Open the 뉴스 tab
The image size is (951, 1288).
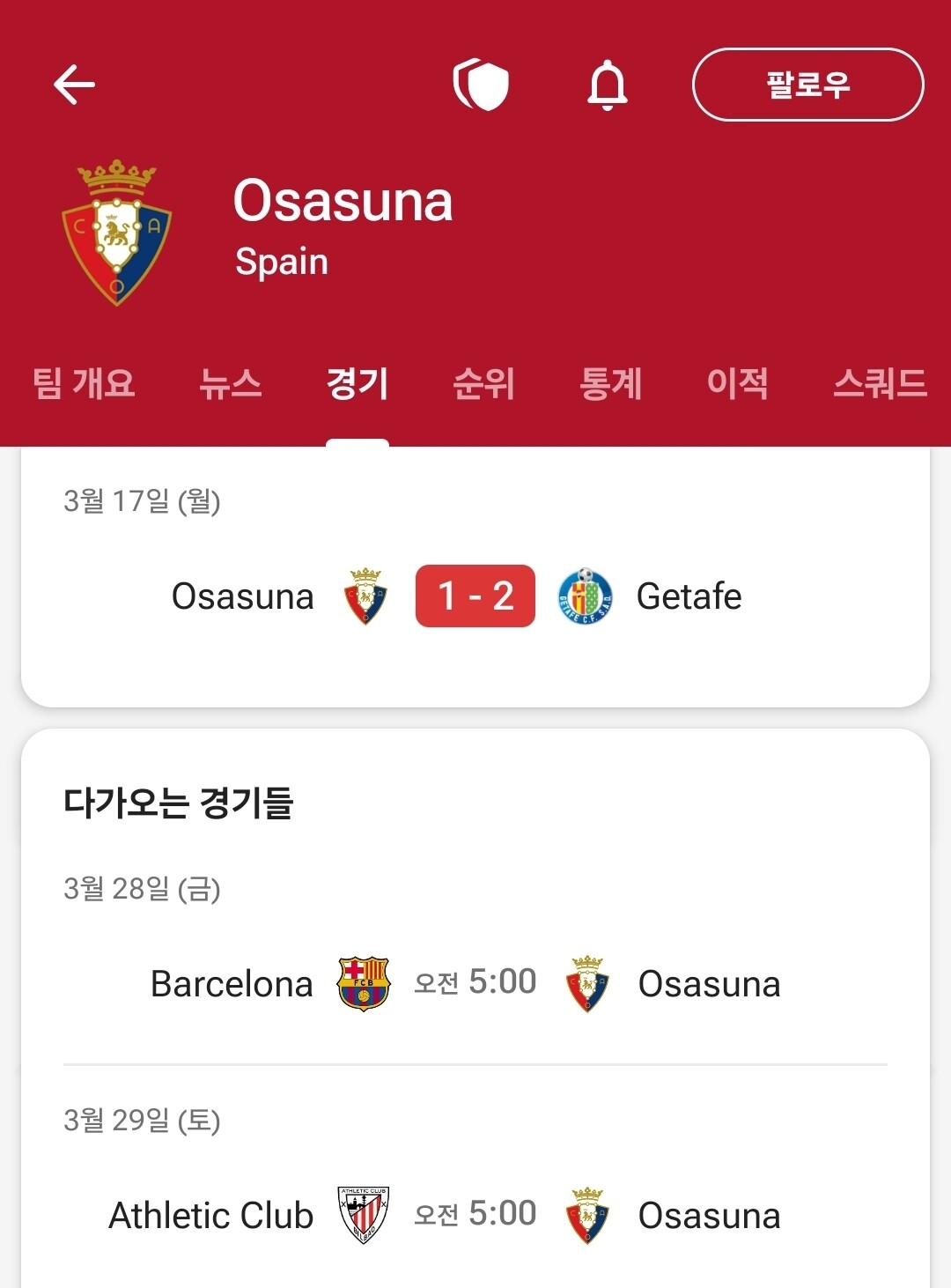[231, 383]
